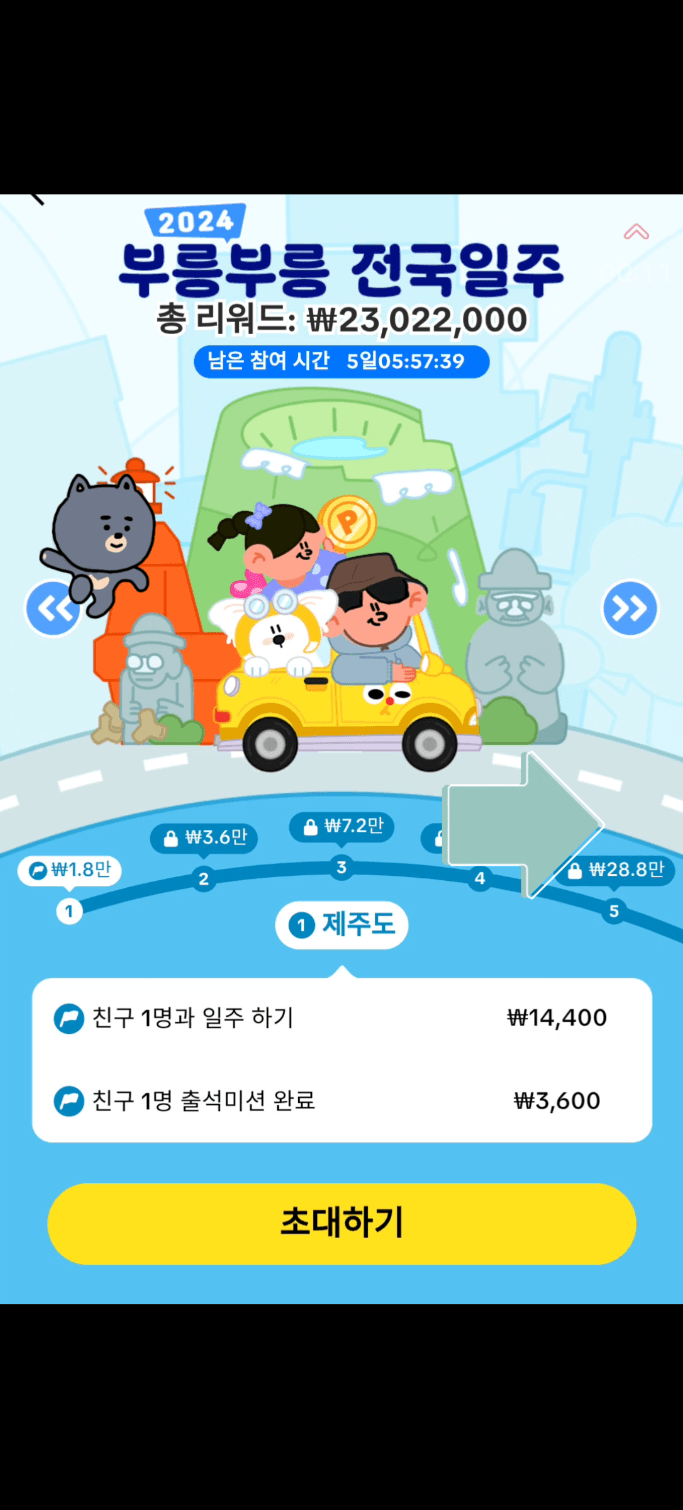Select locked stage 4 on the route
683x1510 pixels.
pyautogui.click(x=479, y=879)
